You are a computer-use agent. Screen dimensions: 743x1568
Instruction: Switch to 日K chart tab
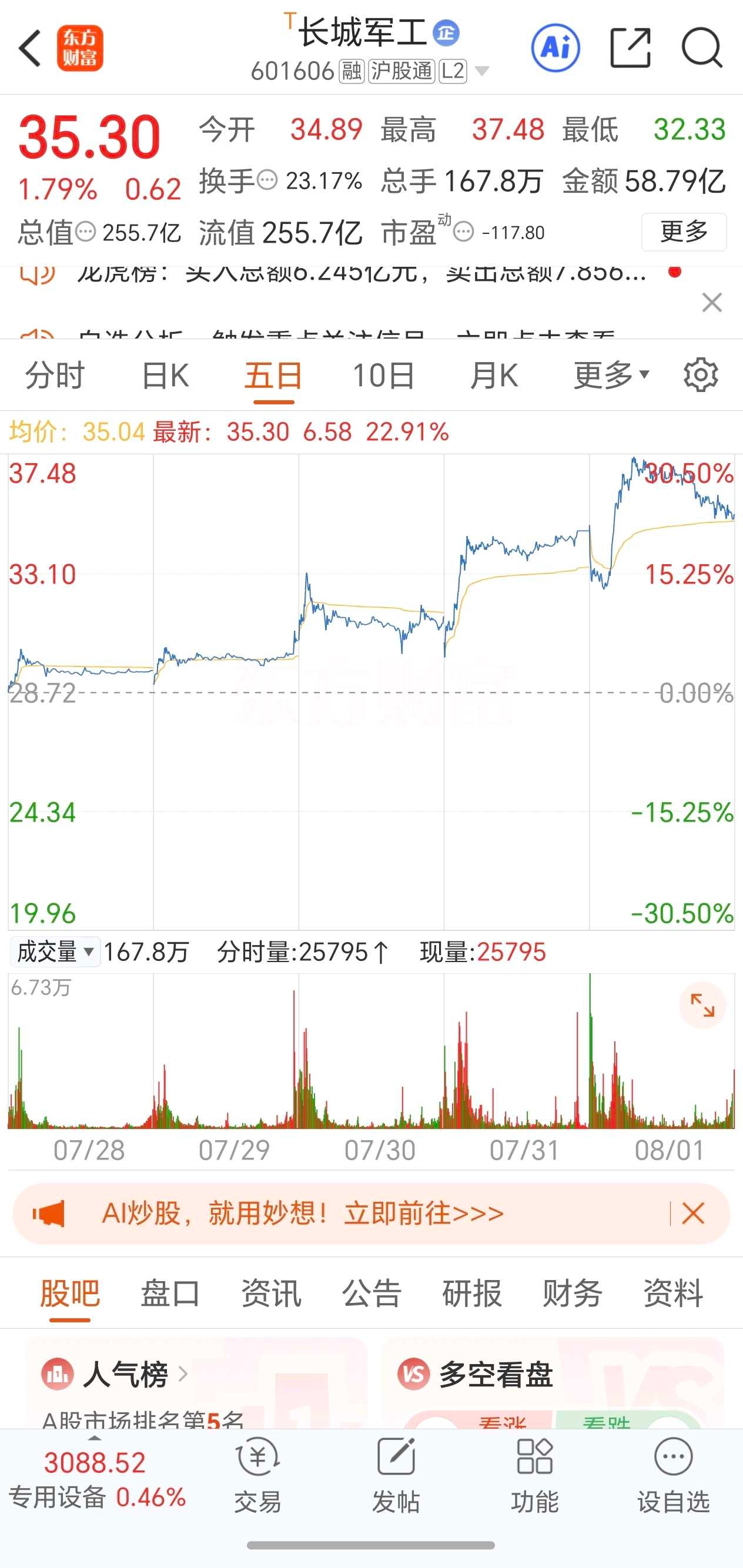point(165,375)
